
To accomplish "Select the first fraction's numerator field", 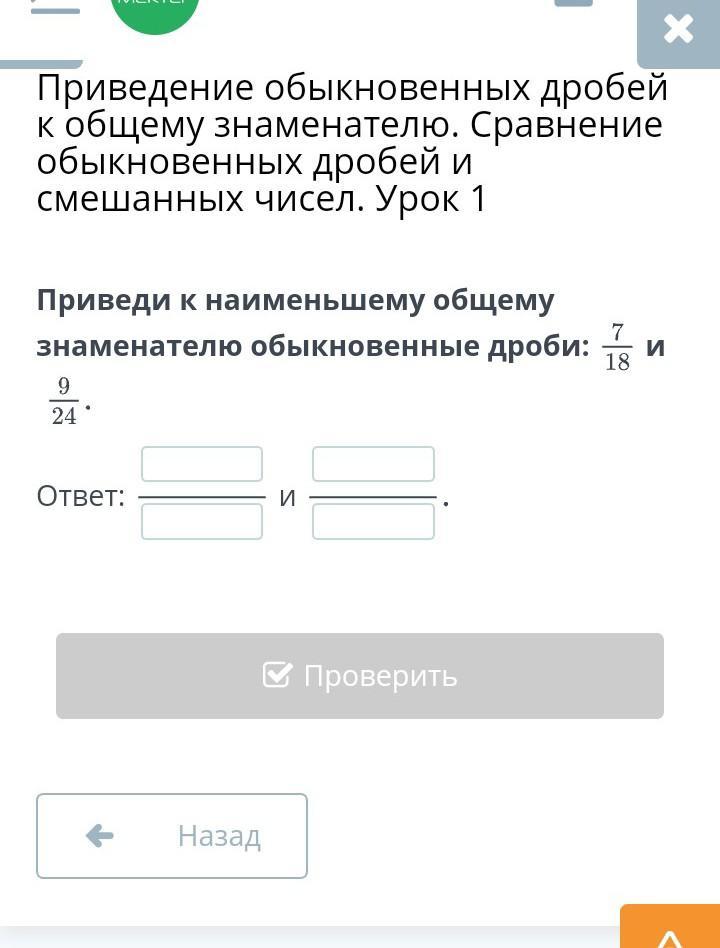I will [x=202, y=465].
